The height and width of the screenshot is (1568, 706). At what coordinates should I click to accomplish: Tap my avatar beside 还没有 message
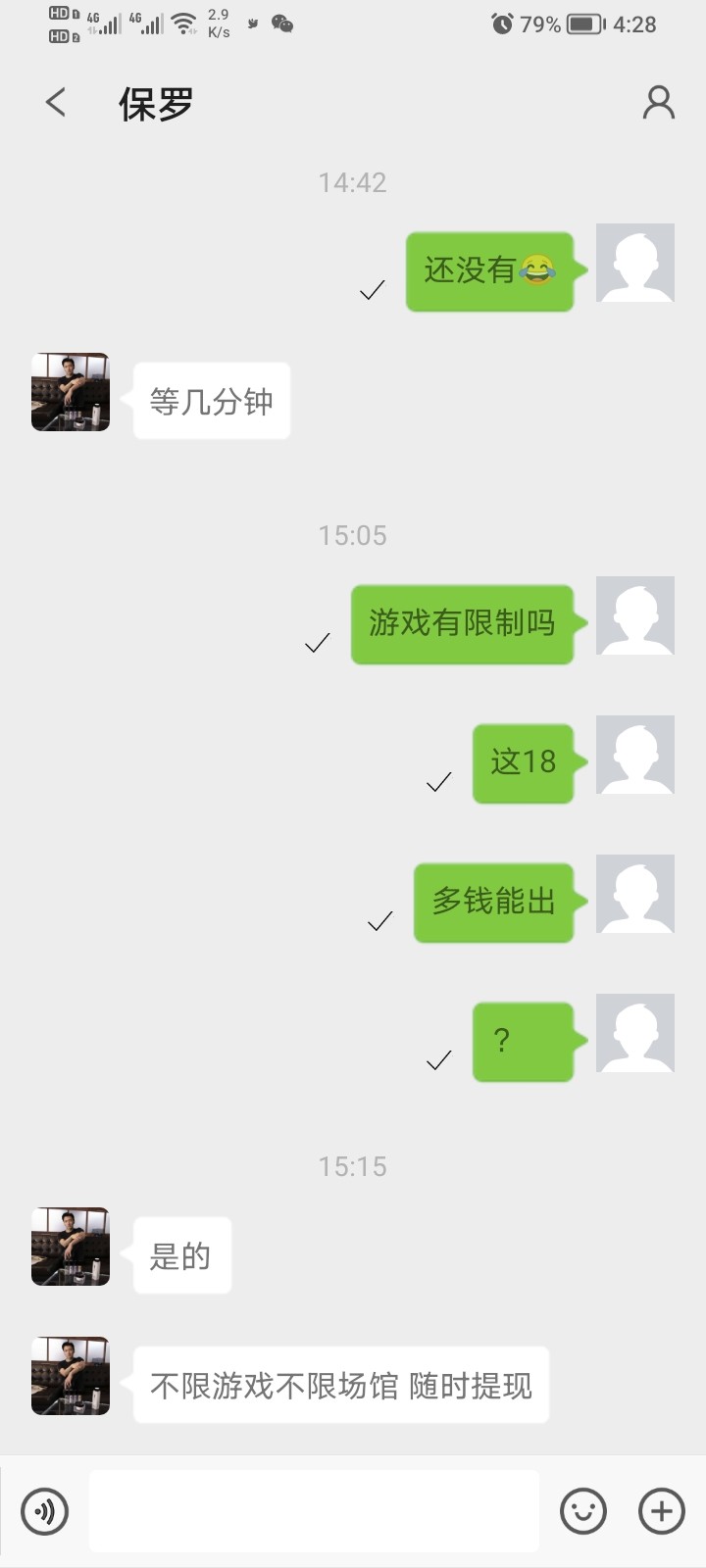tap(635, 263)
